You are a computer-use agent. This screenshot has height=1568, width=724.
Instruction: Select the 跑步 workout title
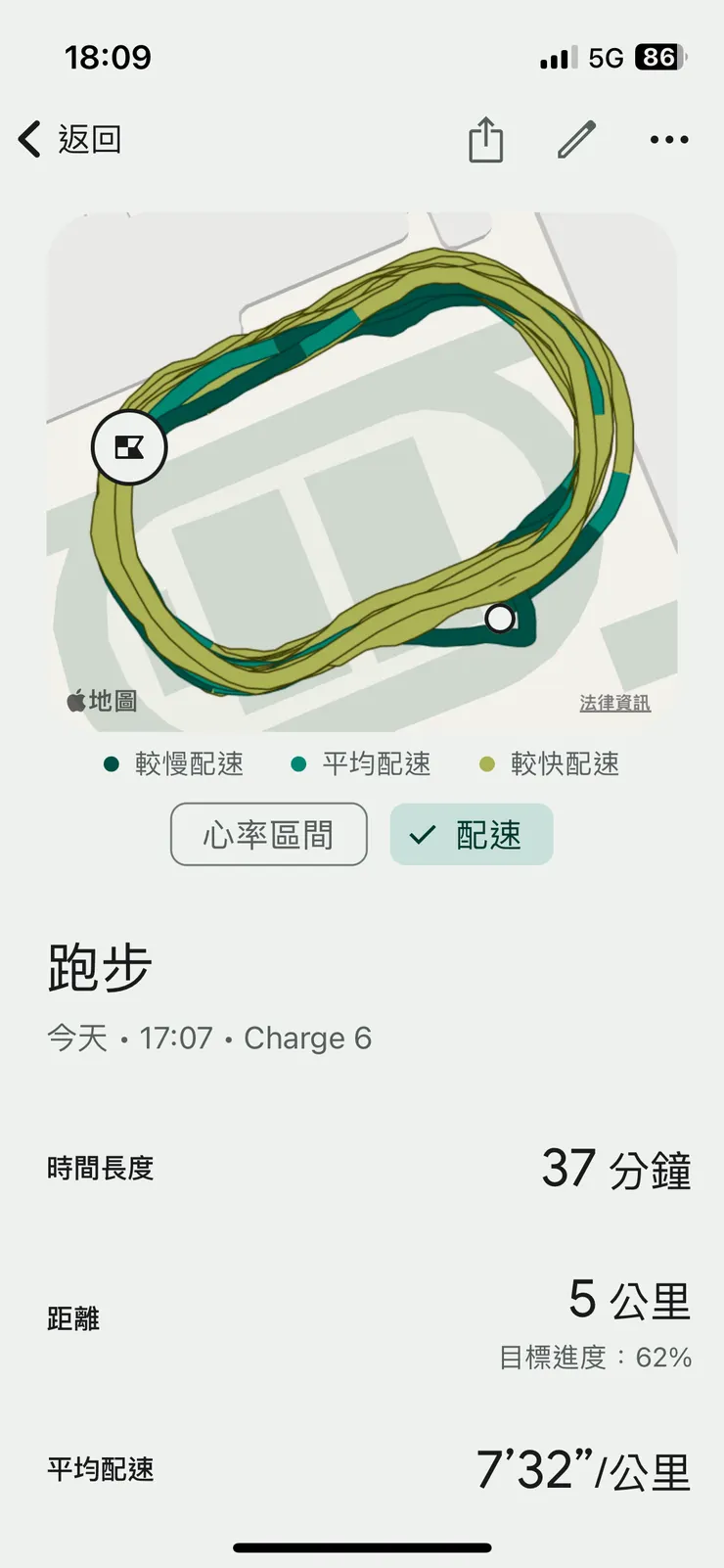(x=99, y=967)
